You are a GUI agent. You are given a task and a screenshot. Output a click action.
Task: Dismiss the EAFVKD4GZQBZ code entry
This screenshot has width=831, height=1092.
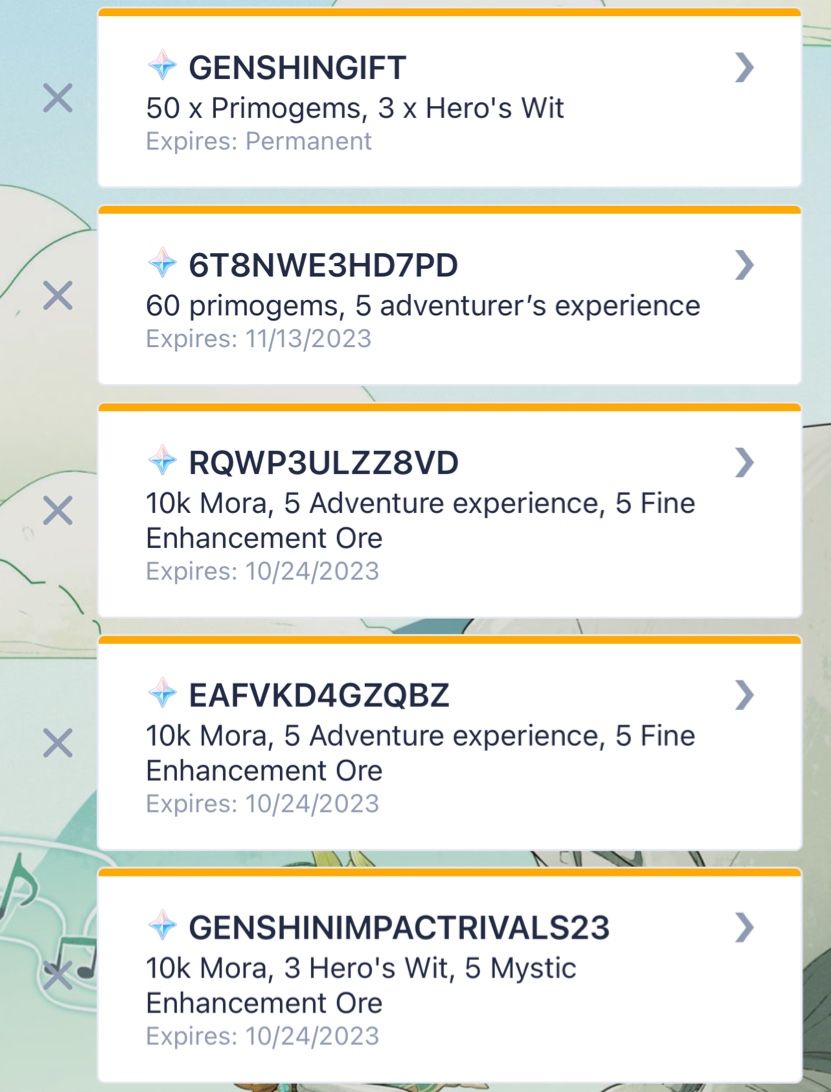click(55, 740)
